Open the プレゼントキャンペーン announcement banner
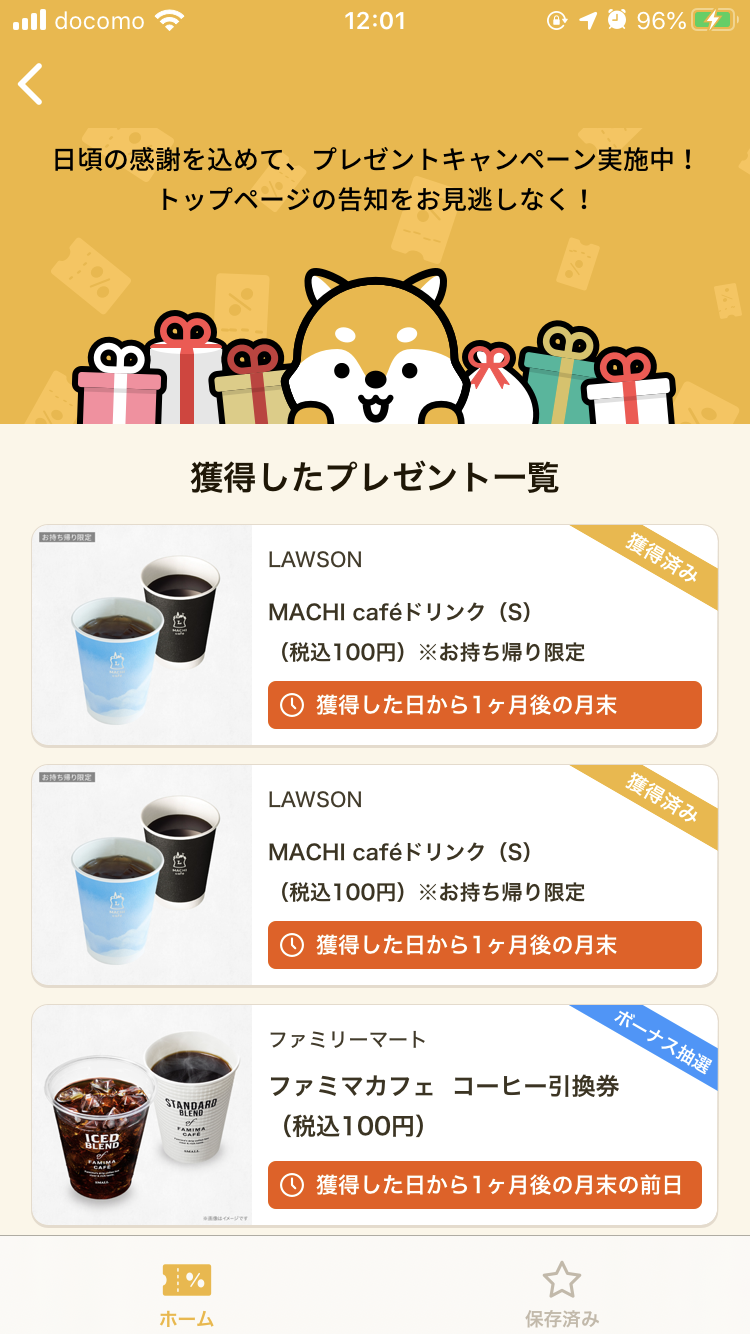Viewport: 750px width, 1334px height. (x=375, y=180)
